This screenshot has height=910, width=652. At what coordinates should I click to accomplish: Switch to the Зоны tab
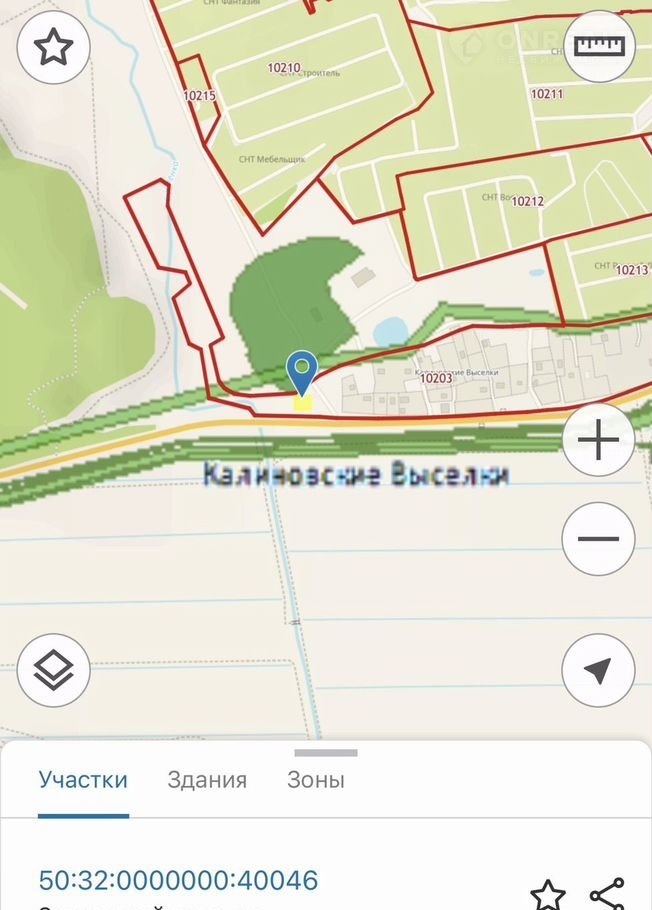coord(316,780)
